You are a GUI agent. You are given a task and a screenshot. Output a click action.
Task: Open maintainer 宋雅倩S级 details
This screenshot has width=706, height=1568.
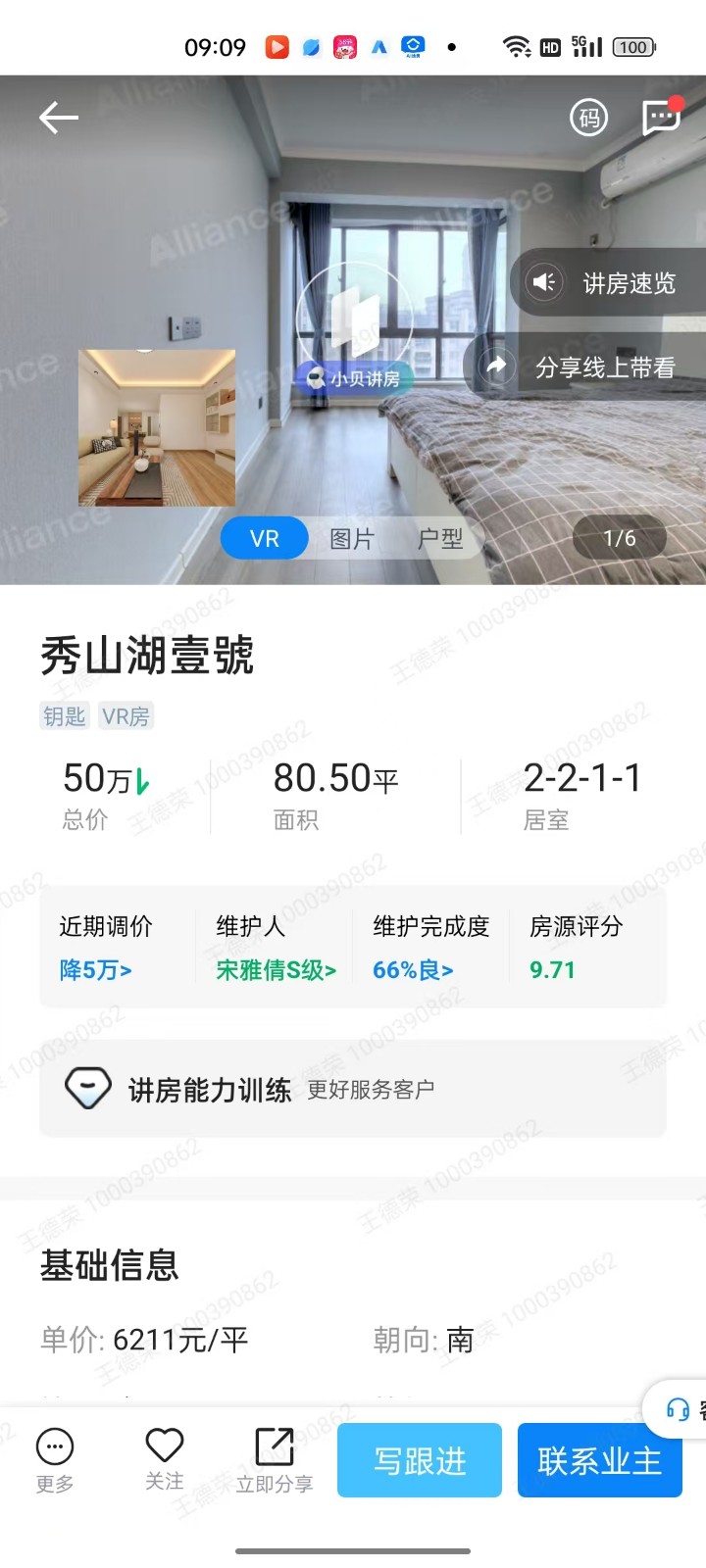[x=276, y=970]
